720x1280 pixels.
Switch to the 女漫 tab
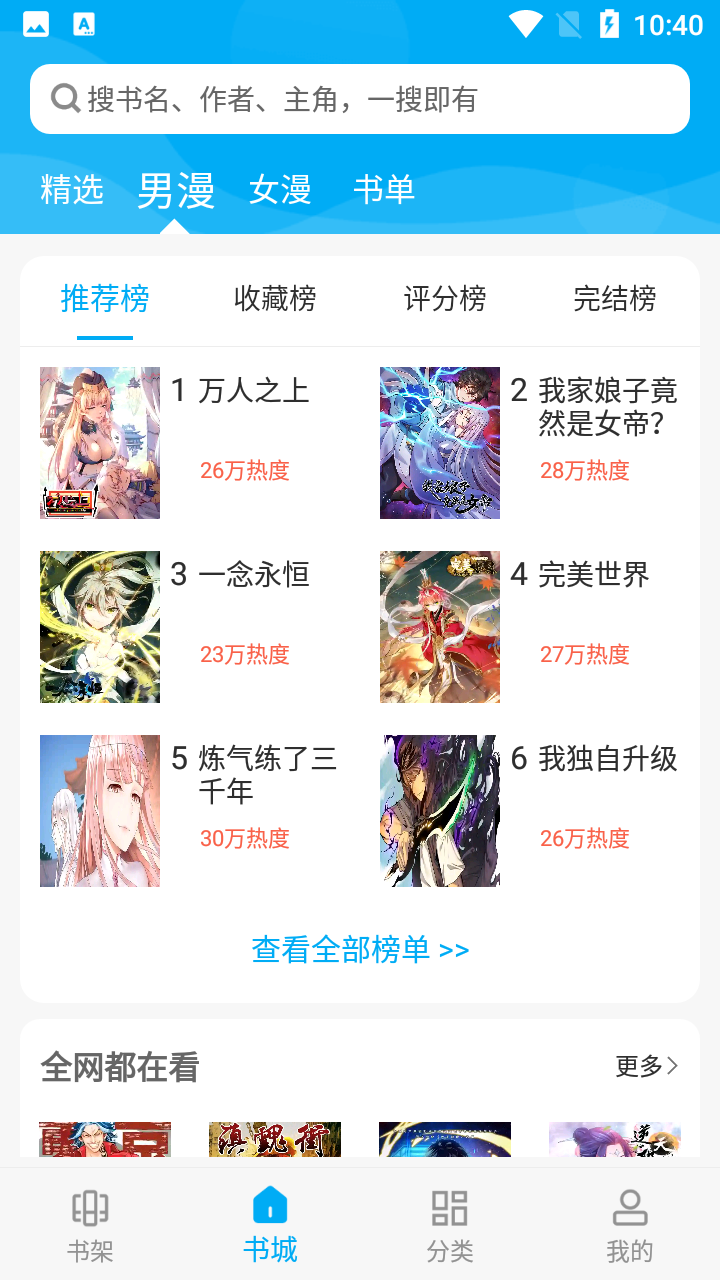(282, 190)
